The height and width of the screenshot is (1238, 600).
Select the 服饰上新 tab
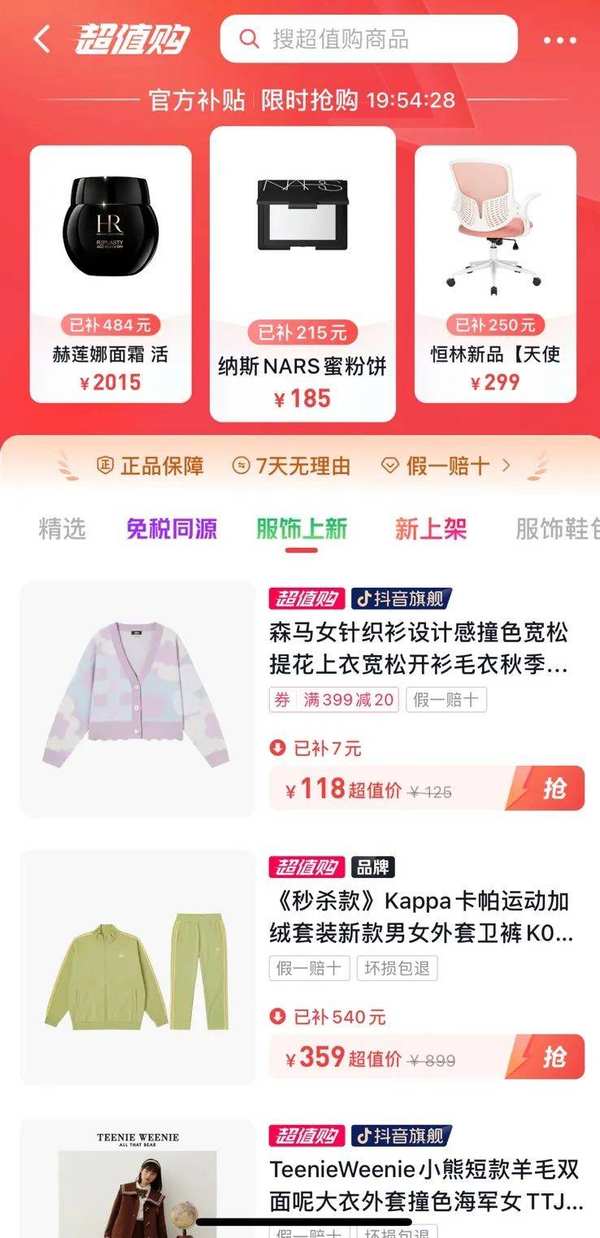[301, 529]
